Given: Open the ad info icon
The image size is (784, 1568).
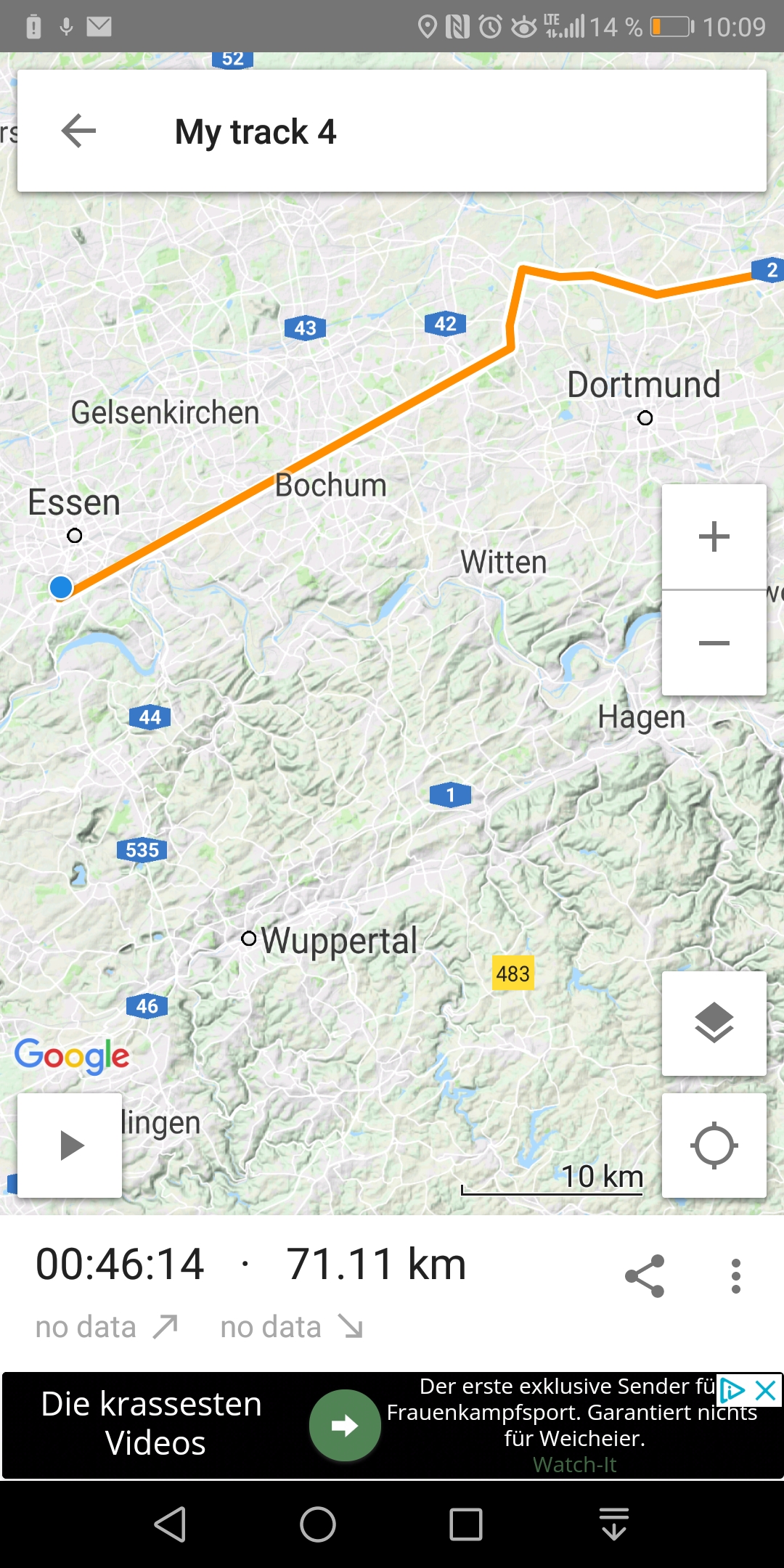Looking at the screenshot, I should pyautogui.click(x=732, y=1391).
